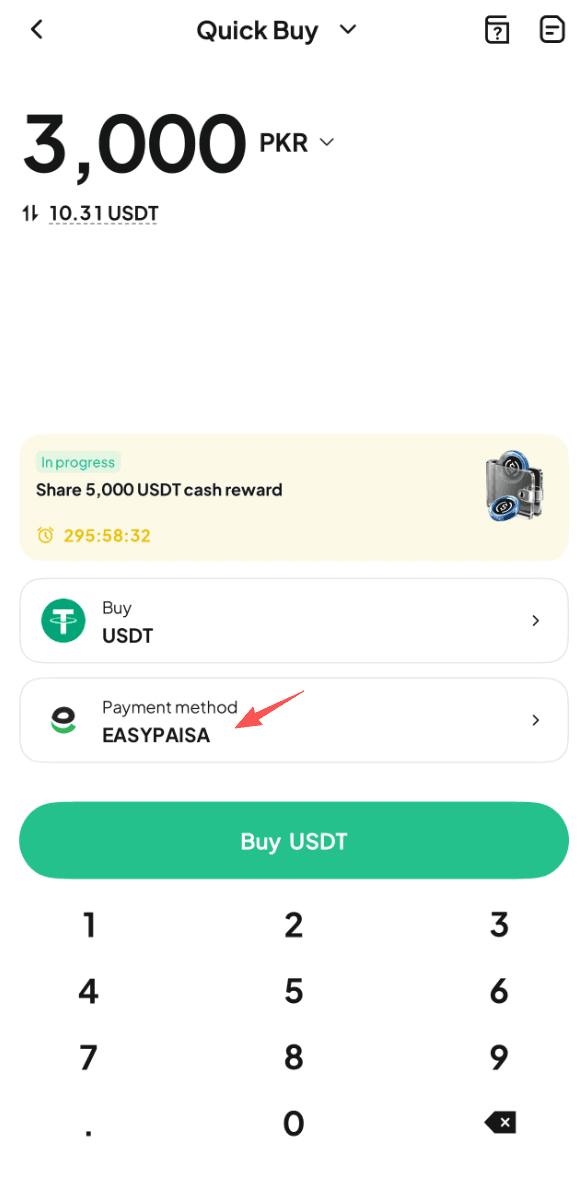Enter digit 0 on the keypad

294,1123
